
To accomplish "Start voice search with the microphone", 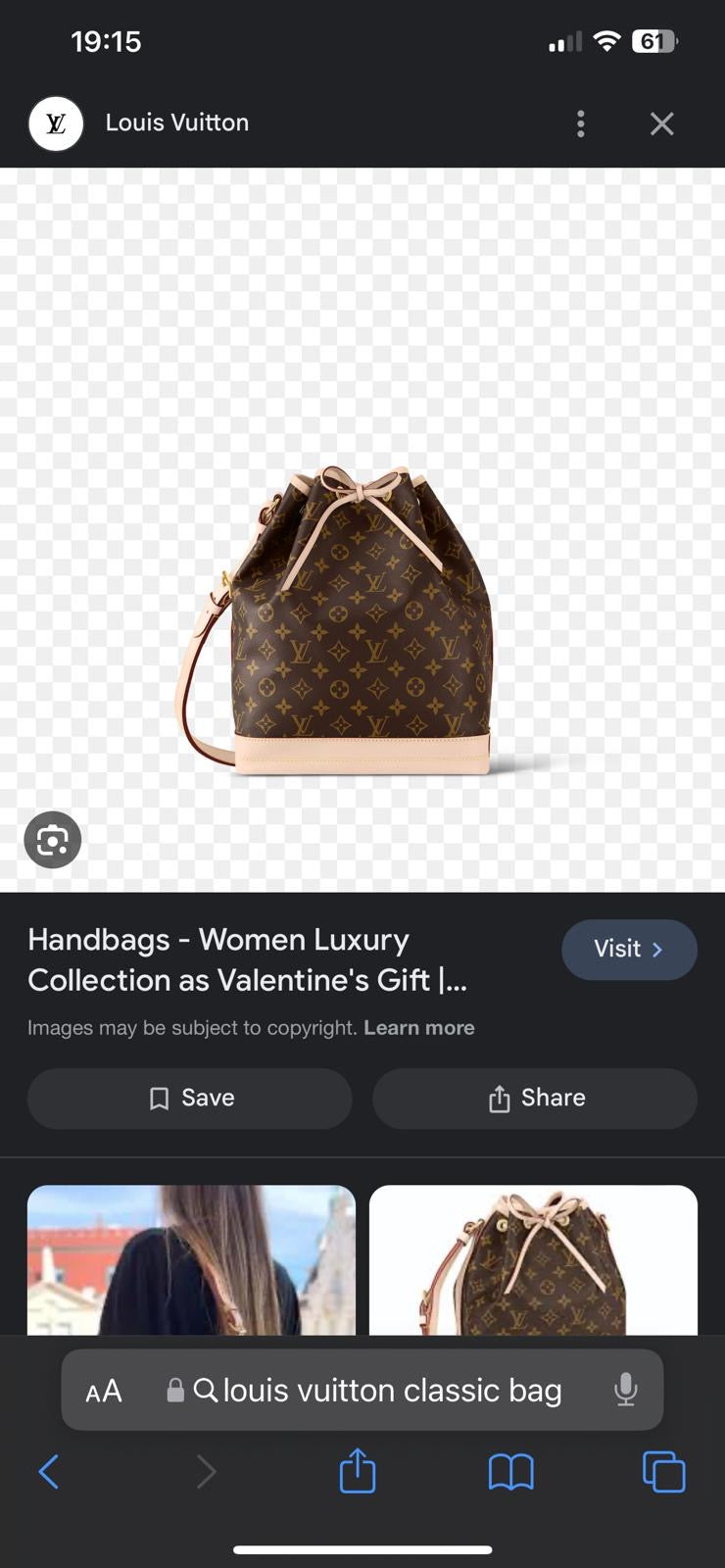I will click(x=625, y=1390).
